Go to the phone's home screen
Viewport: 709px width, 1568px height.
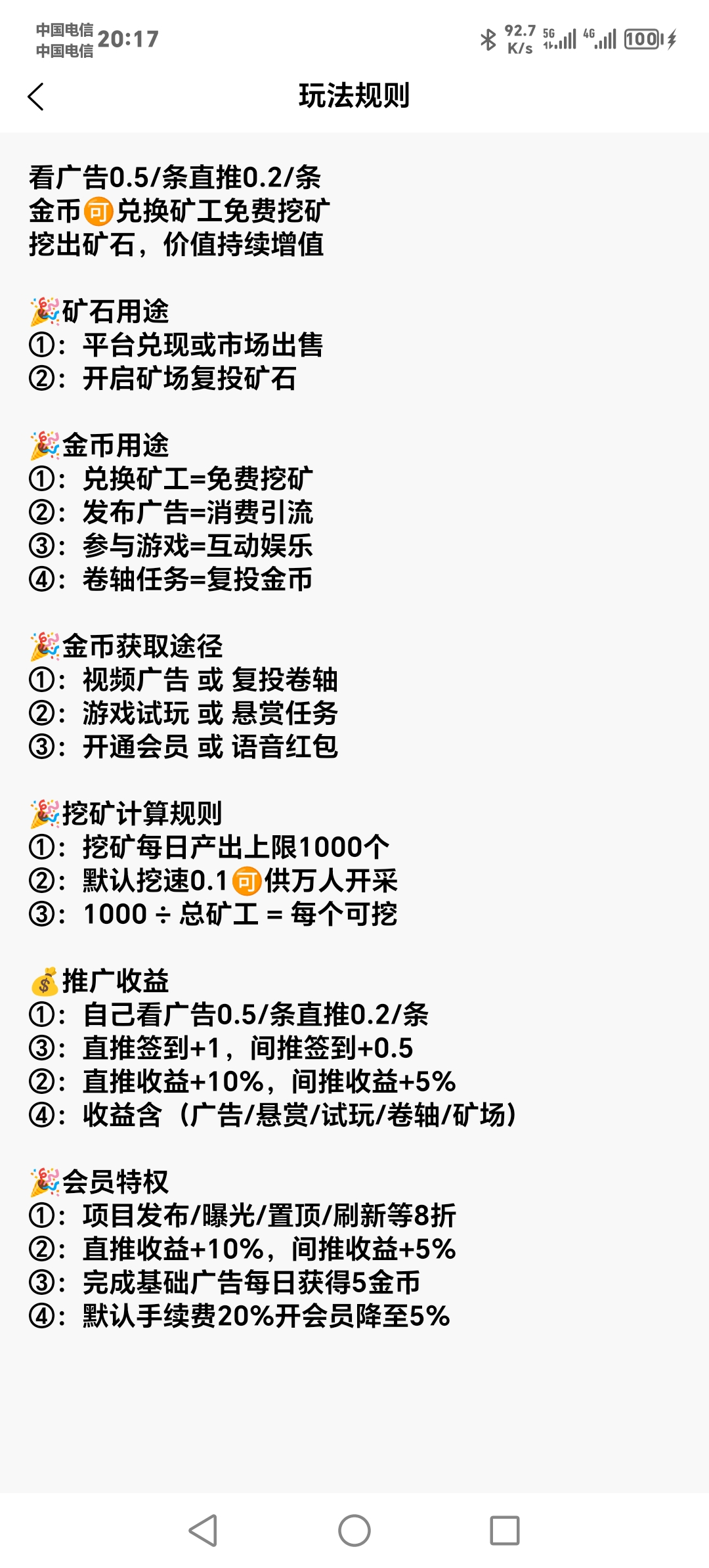point(354,1531)
